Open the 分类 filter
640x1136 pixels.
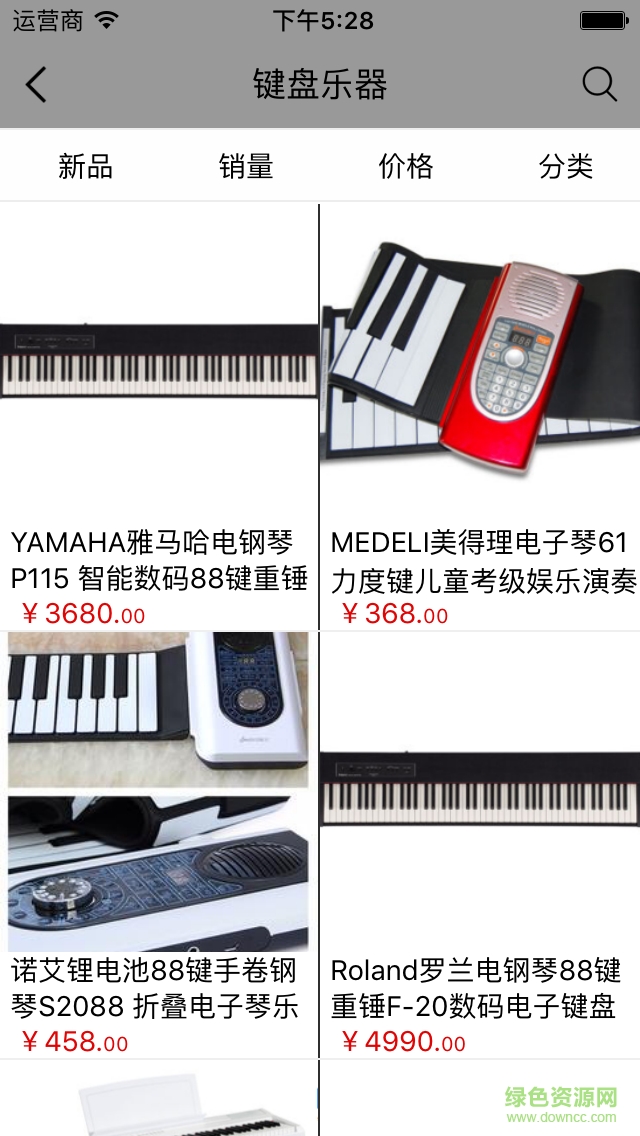(566, 166)
